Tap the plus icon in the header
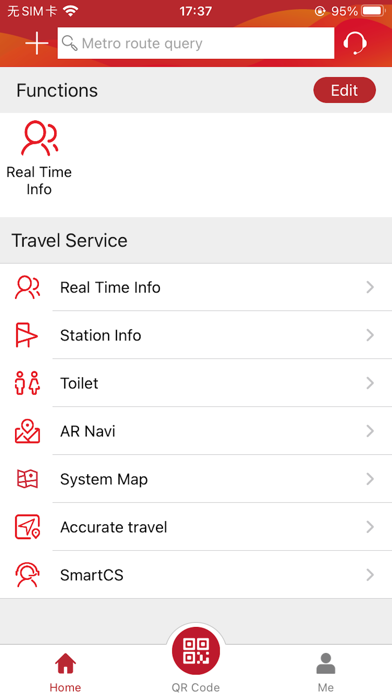392x696 pixels. click(x=37, y=43)
